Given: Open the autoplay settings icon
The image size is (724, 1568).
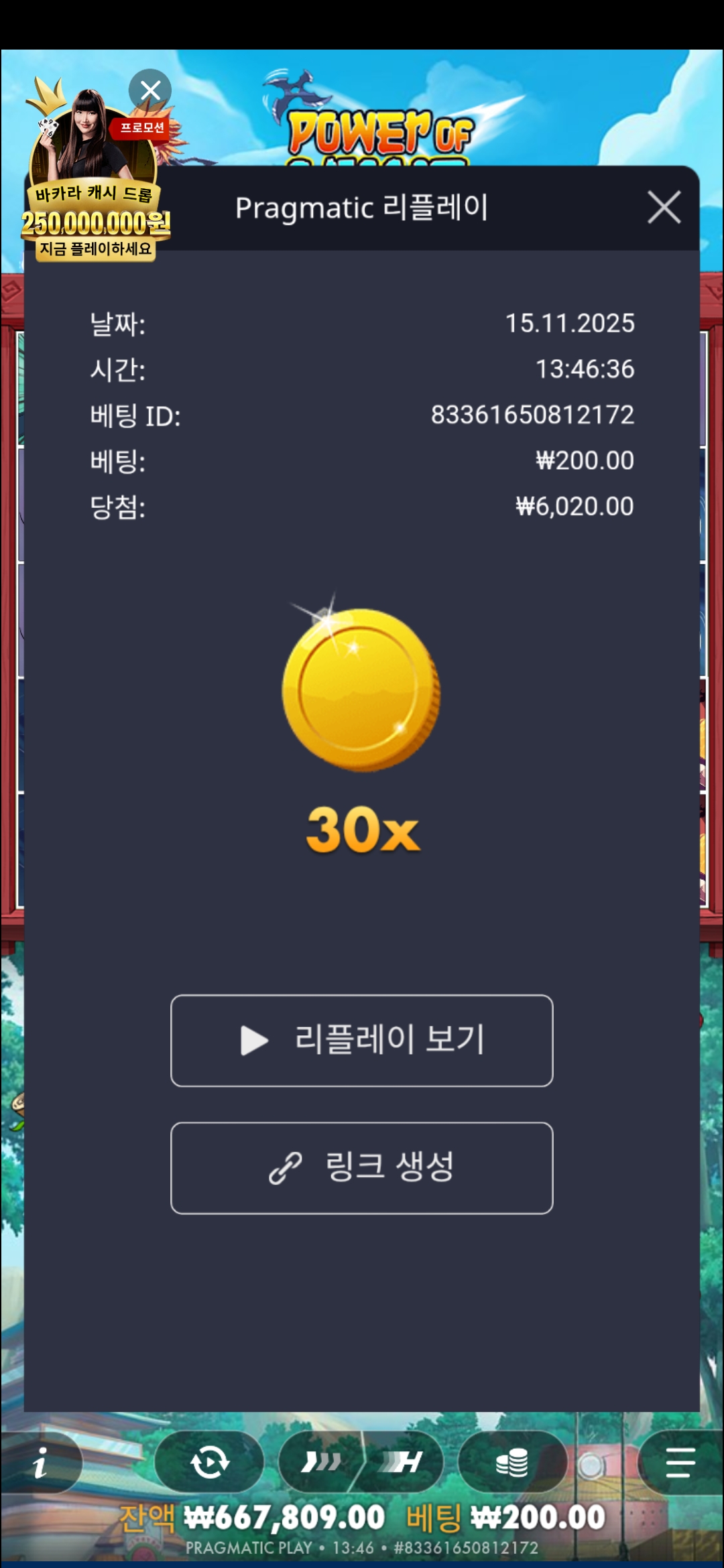Looking at the screenshot, I should click(210, 1462).
